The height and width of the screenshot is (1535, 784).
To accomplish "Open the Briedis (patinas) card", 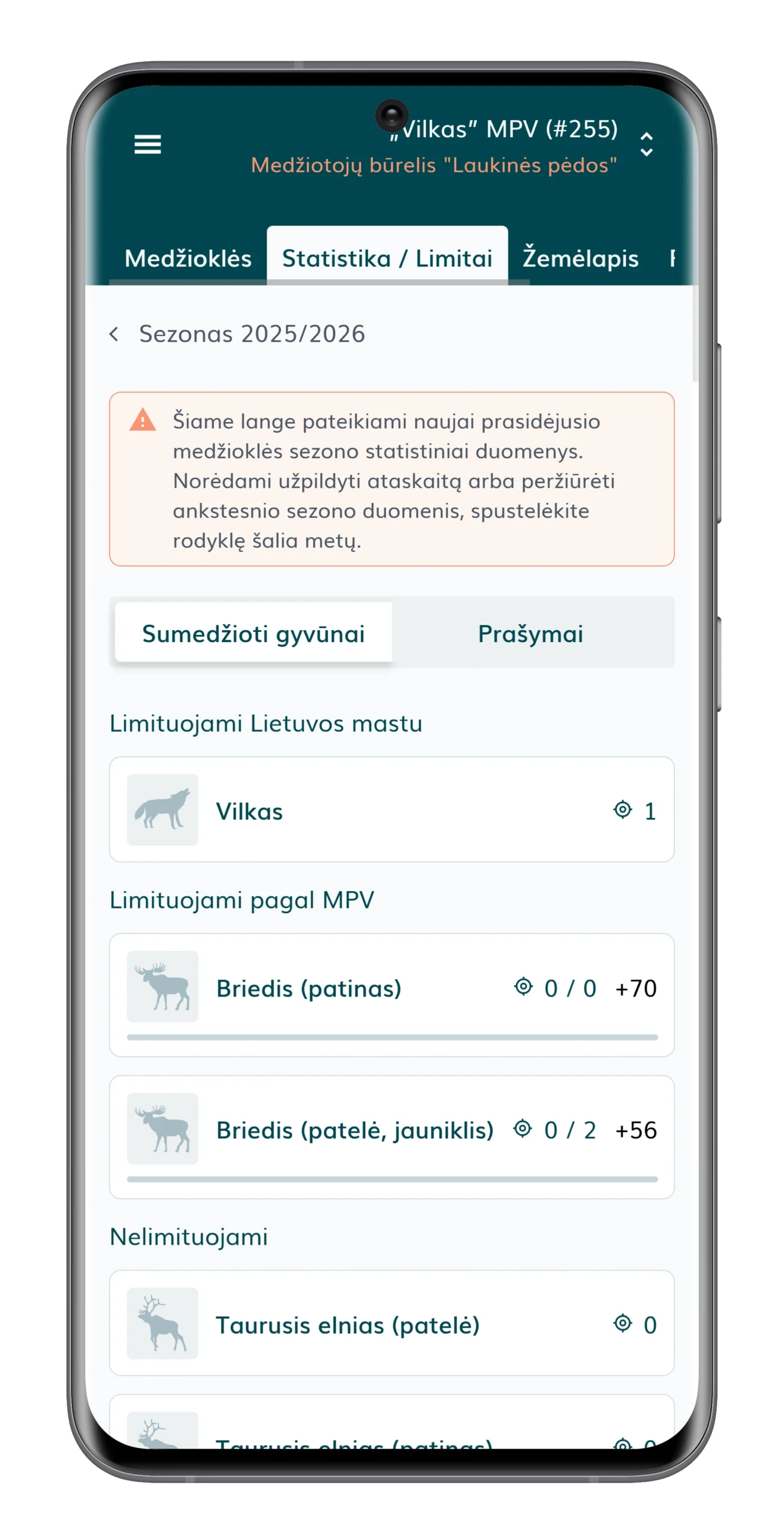I will point(392,995).
